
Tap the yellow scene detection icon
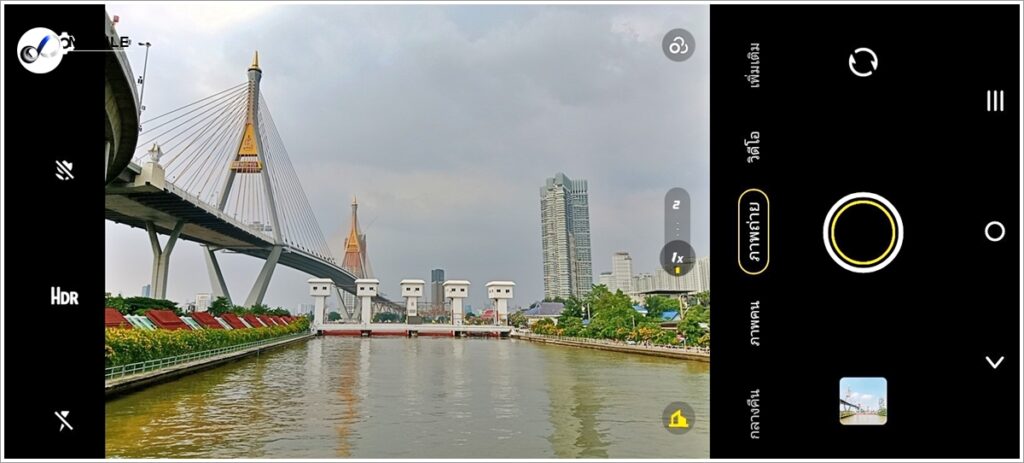pos(678,419)
